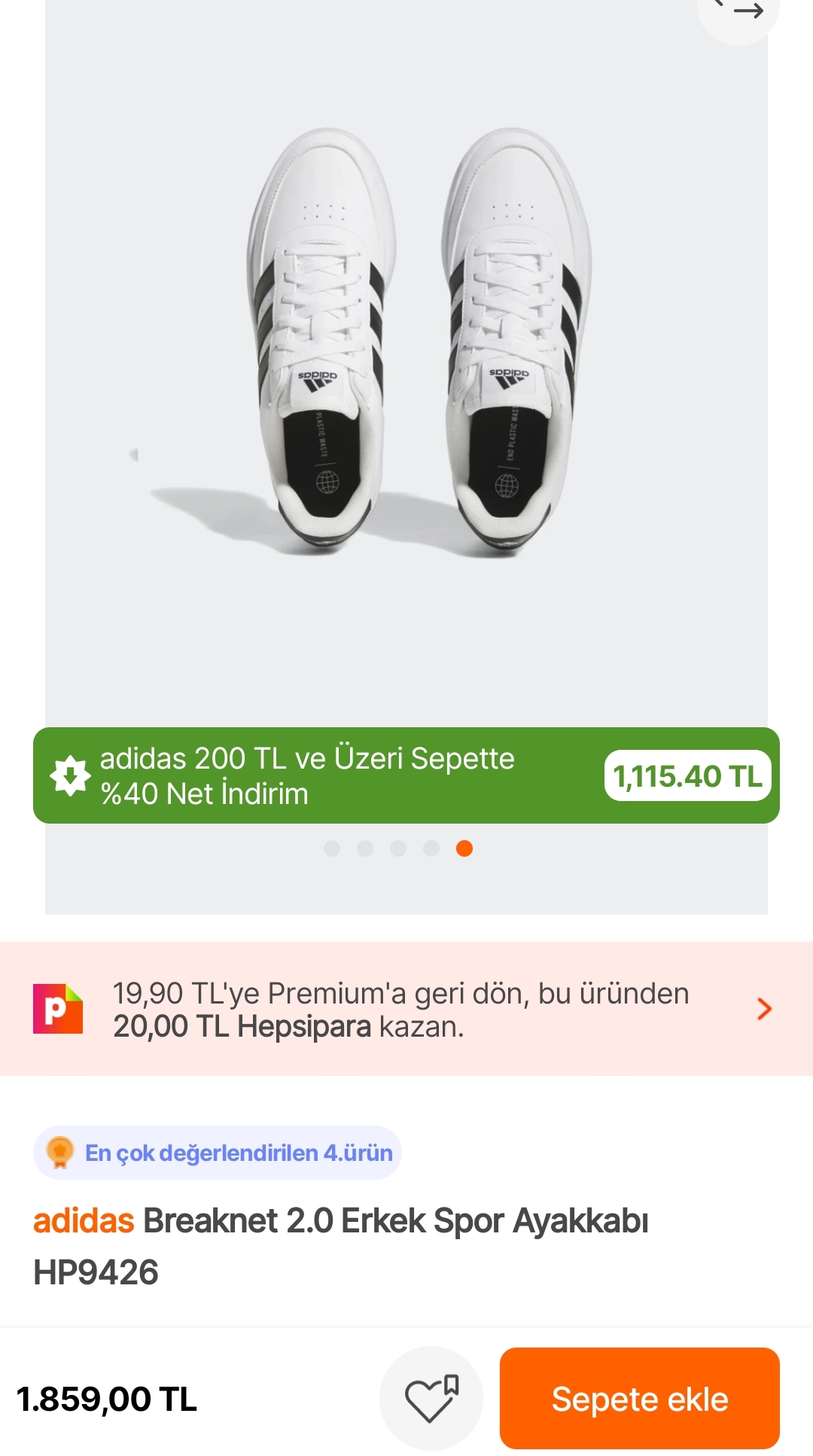The width and height of the screenshot is (813, 1456).
Task: Click the down-arrow inside the discount badge
Action: pyautogui.click(x=71, y=777)
